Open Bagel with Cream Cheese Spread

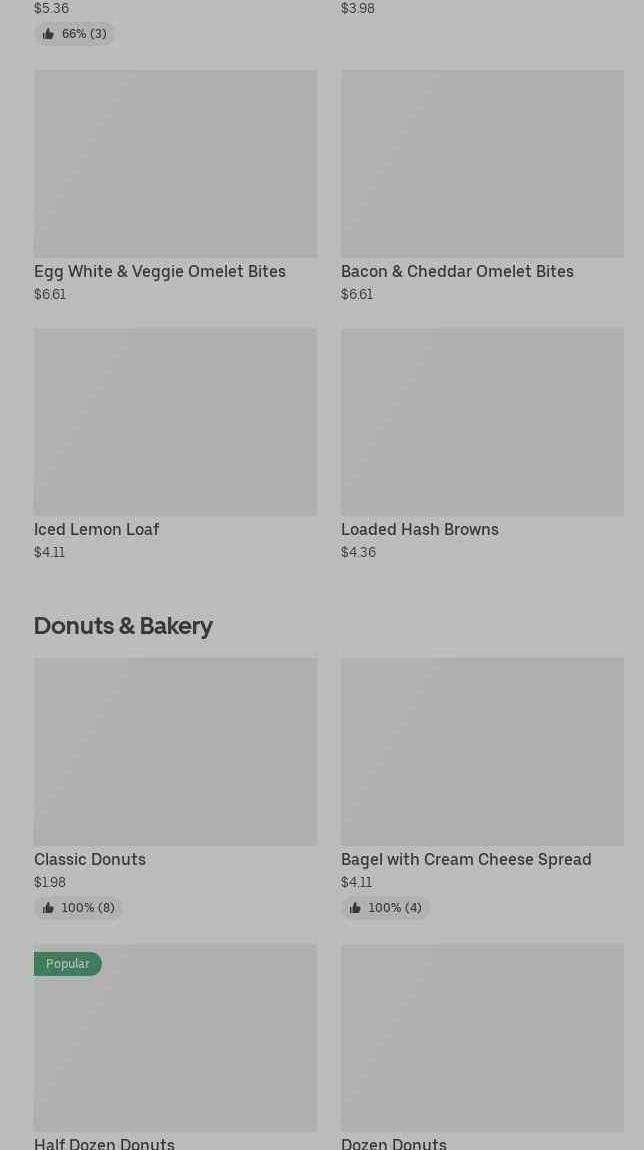[482, 788]
